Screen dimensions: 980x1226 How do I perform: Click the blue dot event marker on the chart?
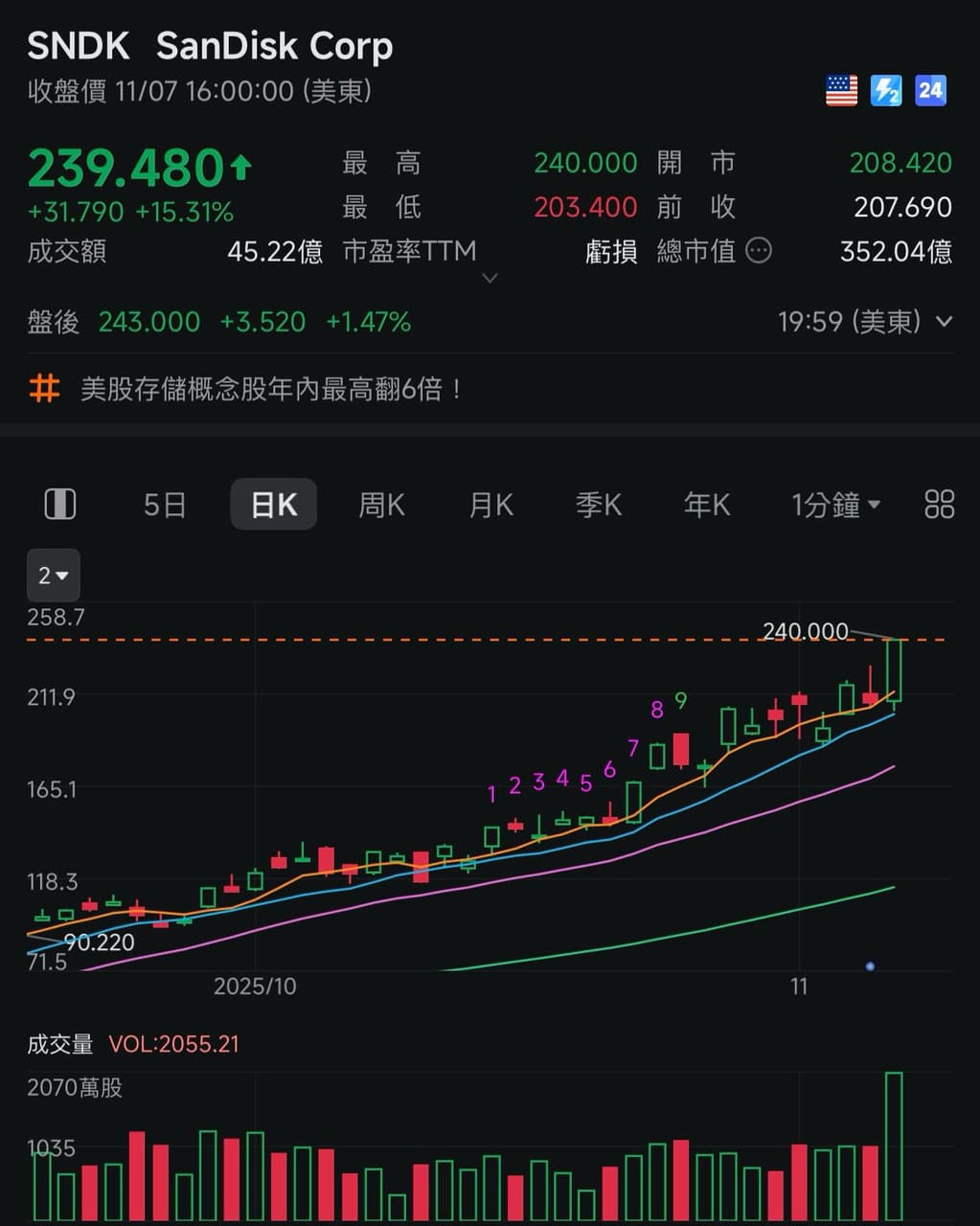point(869,967)
